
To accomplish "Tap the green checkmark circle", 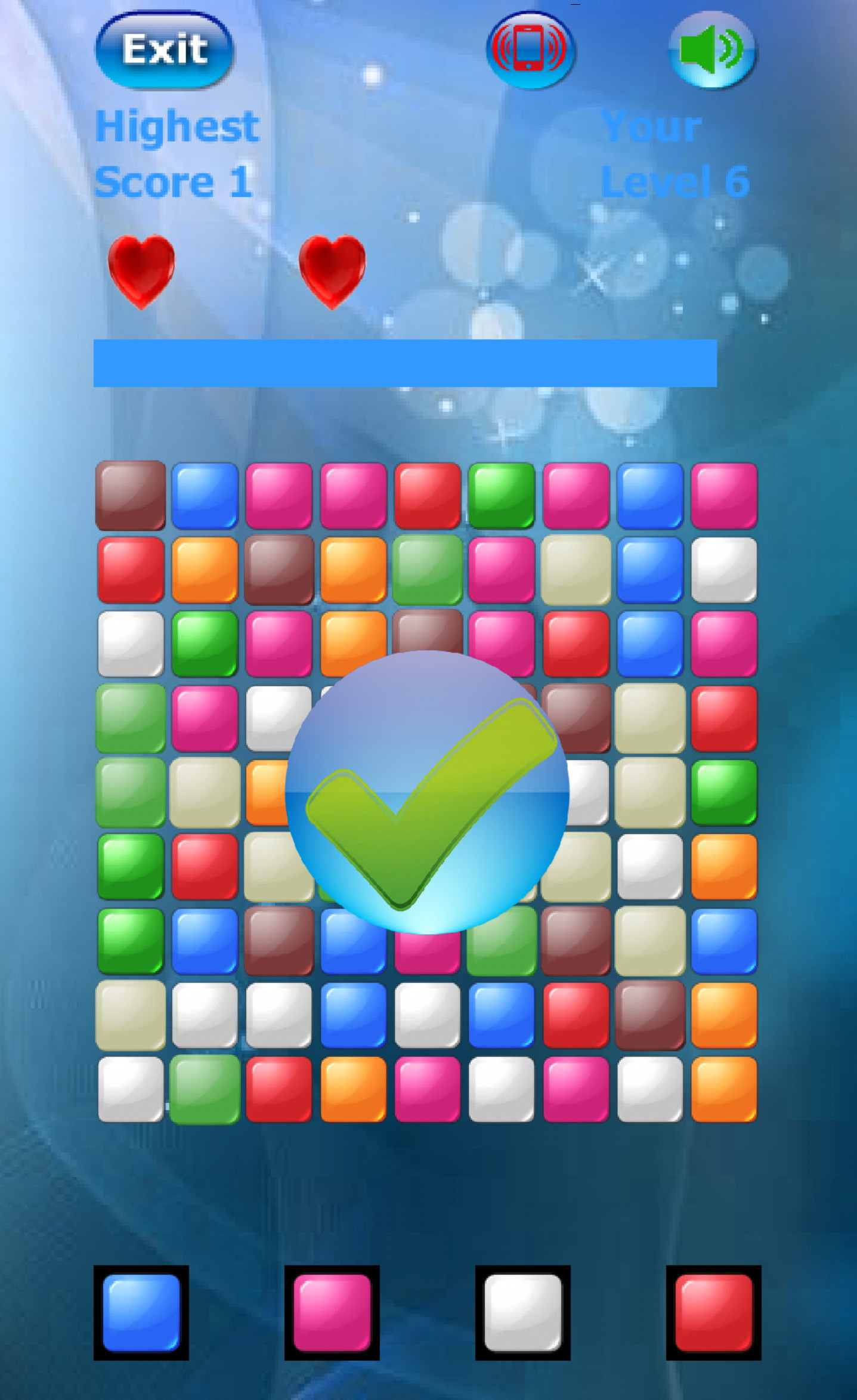I will click(427, 792).
